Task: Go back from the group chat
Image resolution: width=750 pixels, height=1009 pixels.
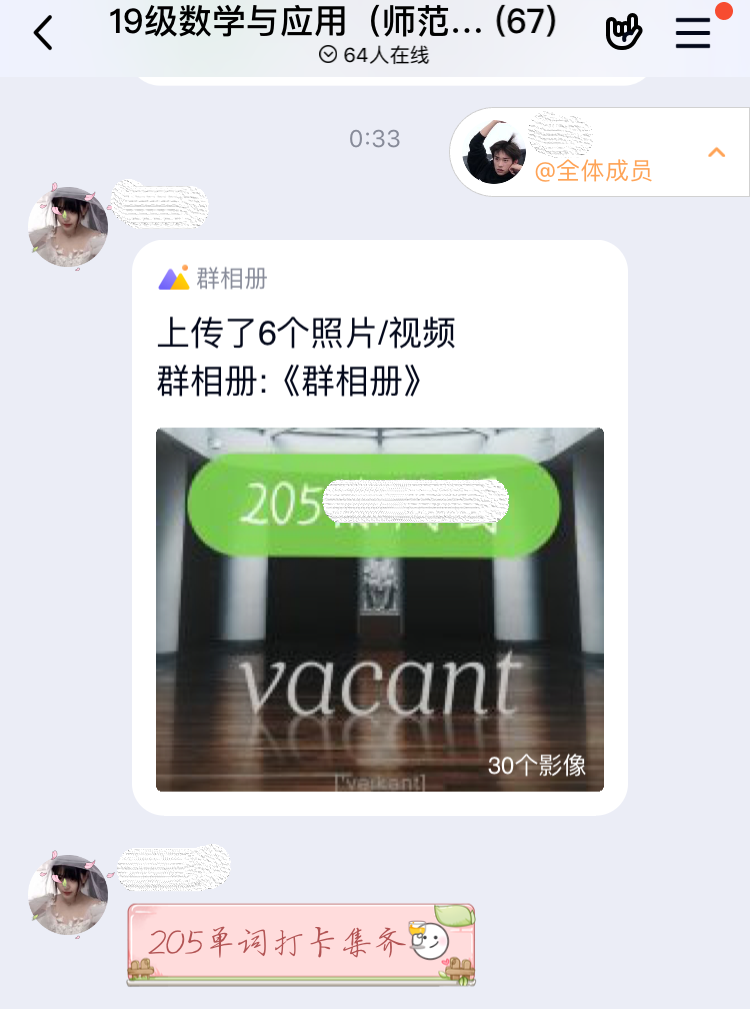Action: (42, 34)
